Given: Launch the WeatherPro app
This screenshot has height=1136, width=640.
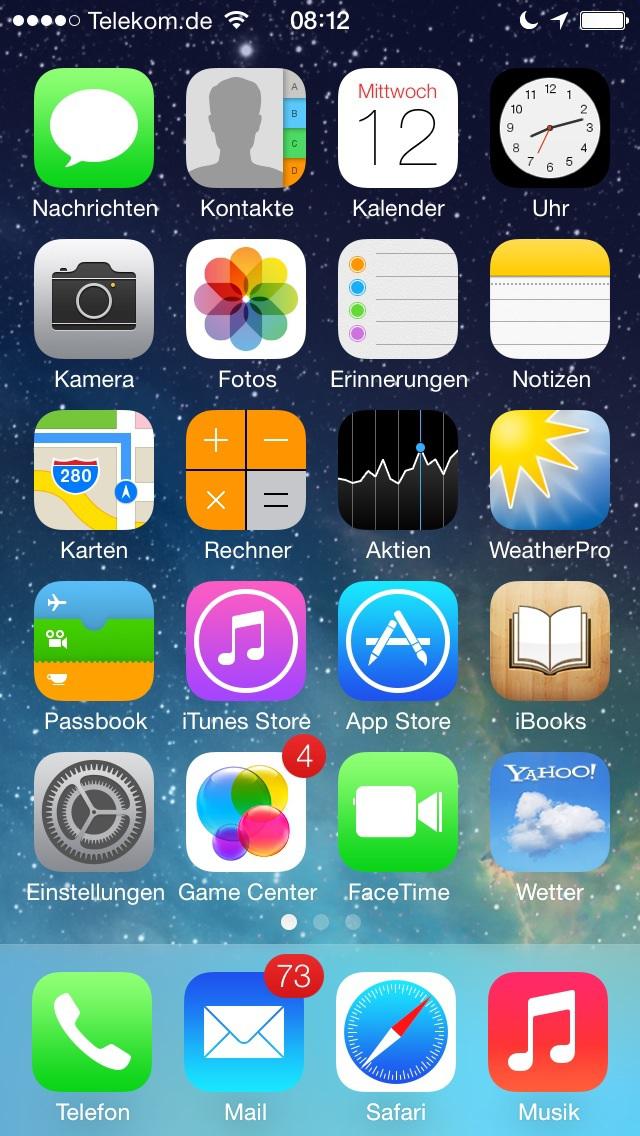Looking at the screenshot, I should (x=550, y=470).
